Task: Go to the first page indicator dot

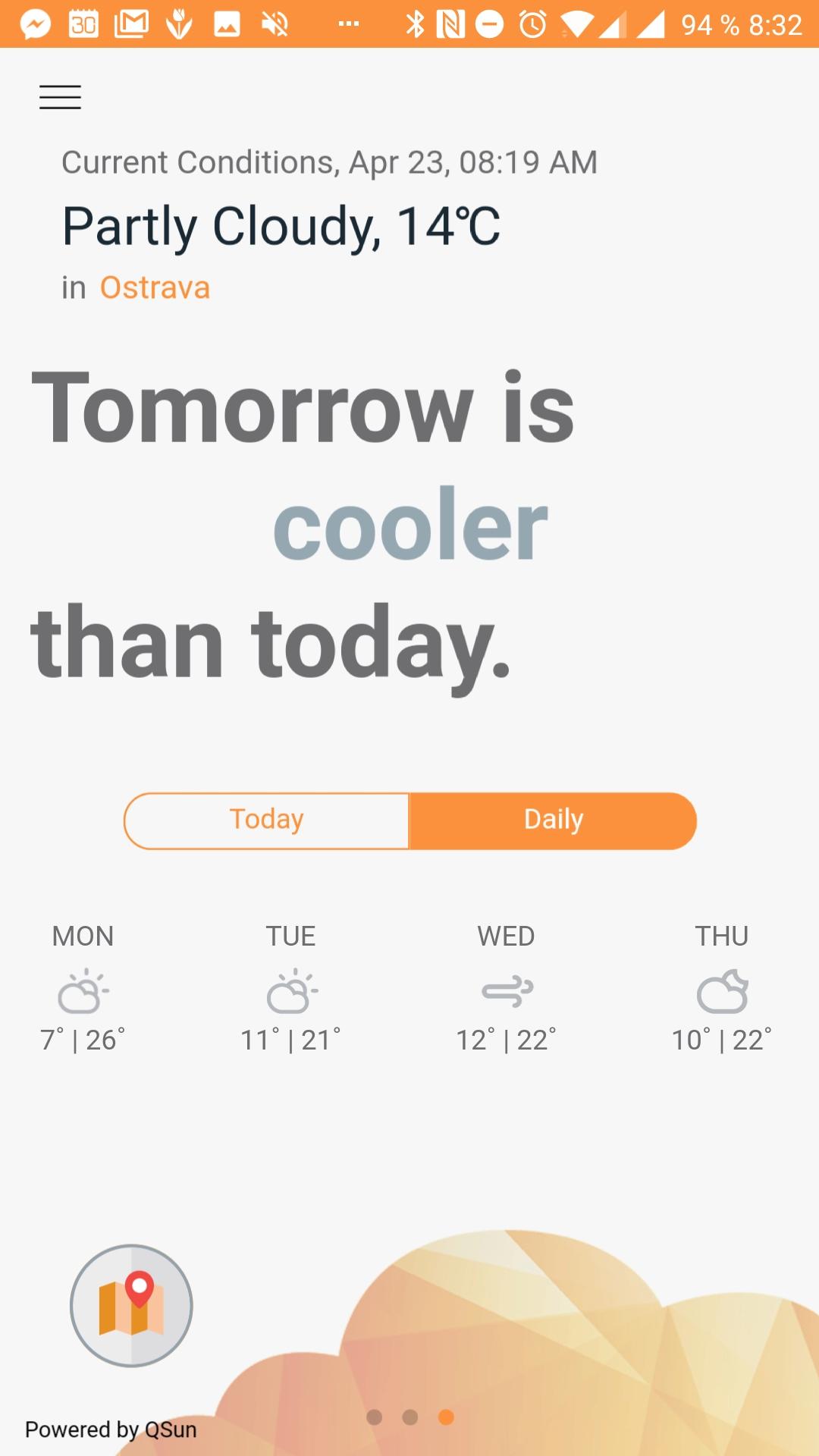Action: point(374,1417)
